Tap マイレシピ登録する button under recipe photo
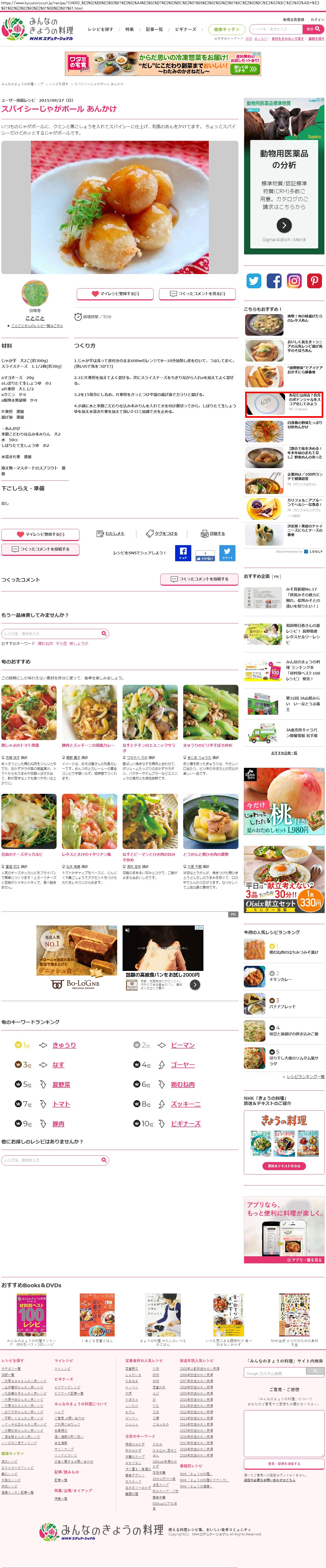This screenshot has height=1568, width=326. (x=115, y=293)
